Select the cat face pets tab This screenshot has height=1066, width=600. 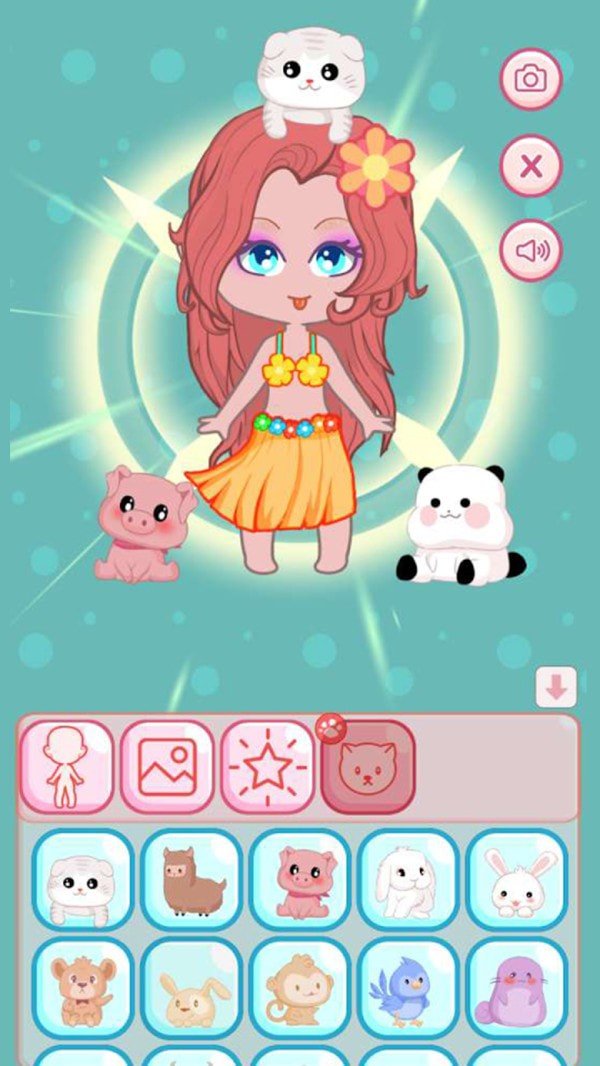click(x=368, y=766)
